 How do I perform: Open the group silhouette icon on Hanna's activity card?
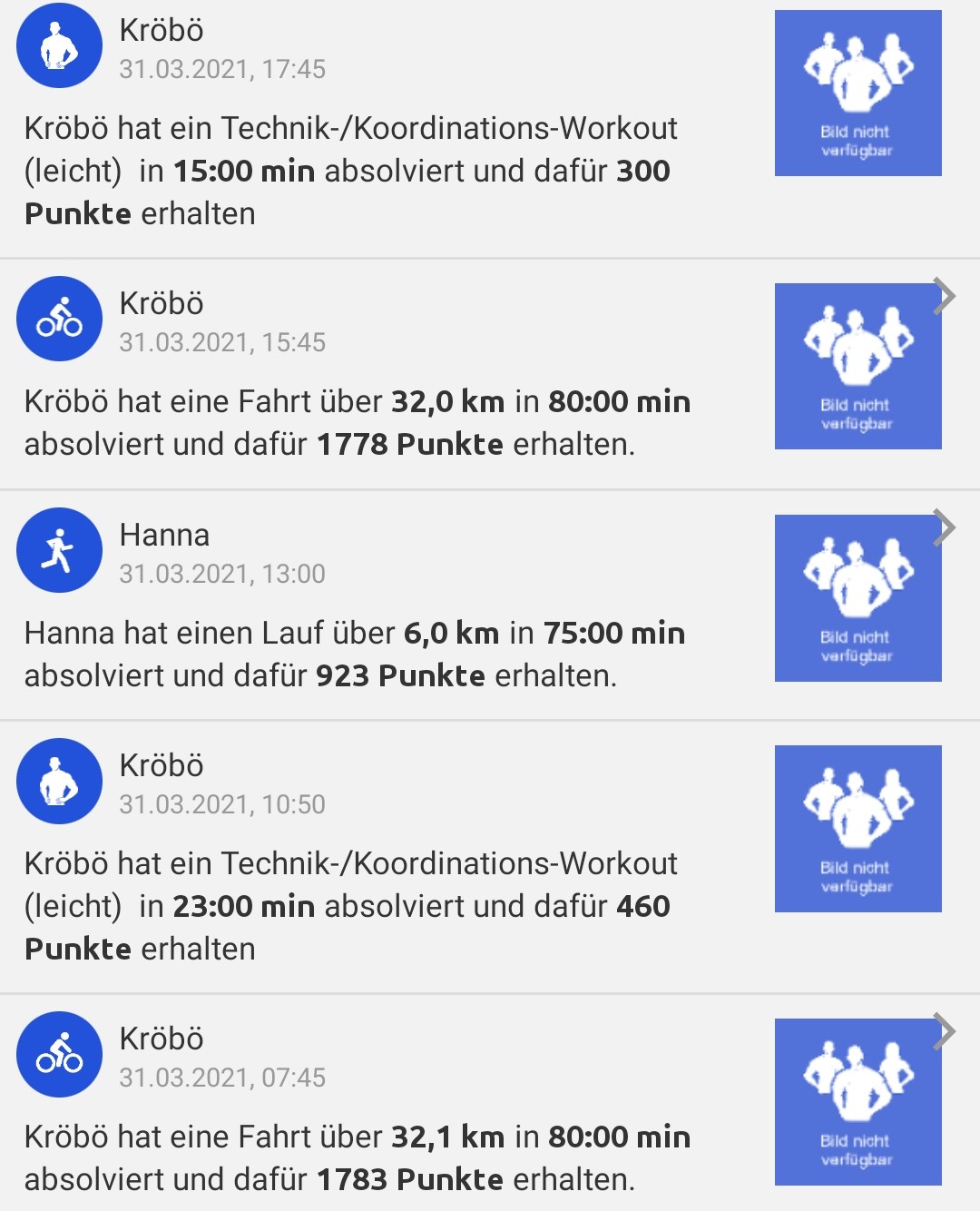pyautogui.click(x=857, y=596)
